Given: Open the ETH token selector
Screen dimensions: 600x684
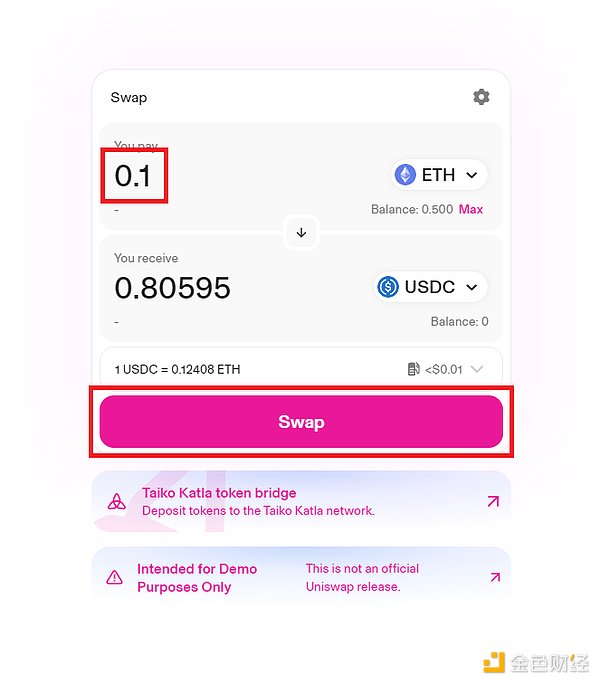Looking at the screenshot, I should click(x=439, y=175).
